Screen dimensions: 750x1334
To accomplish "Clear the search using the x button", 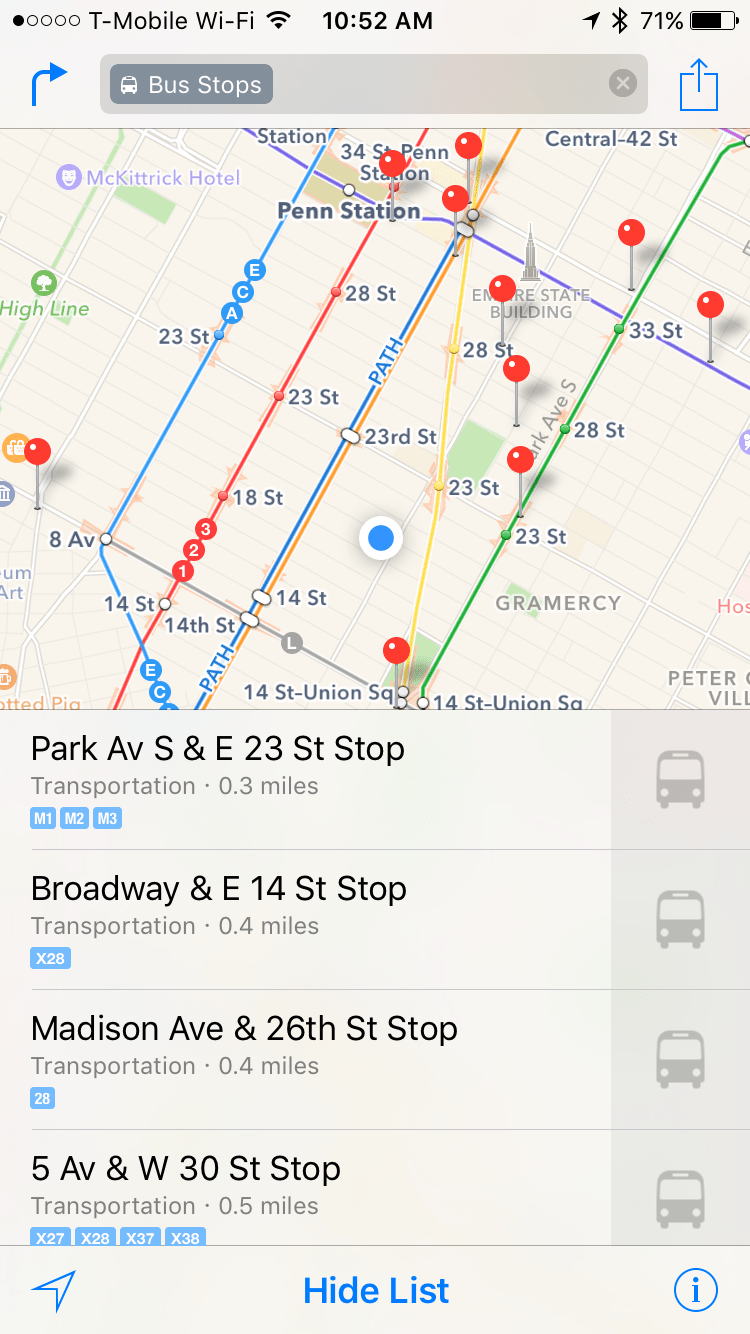I will coord(622,84).
